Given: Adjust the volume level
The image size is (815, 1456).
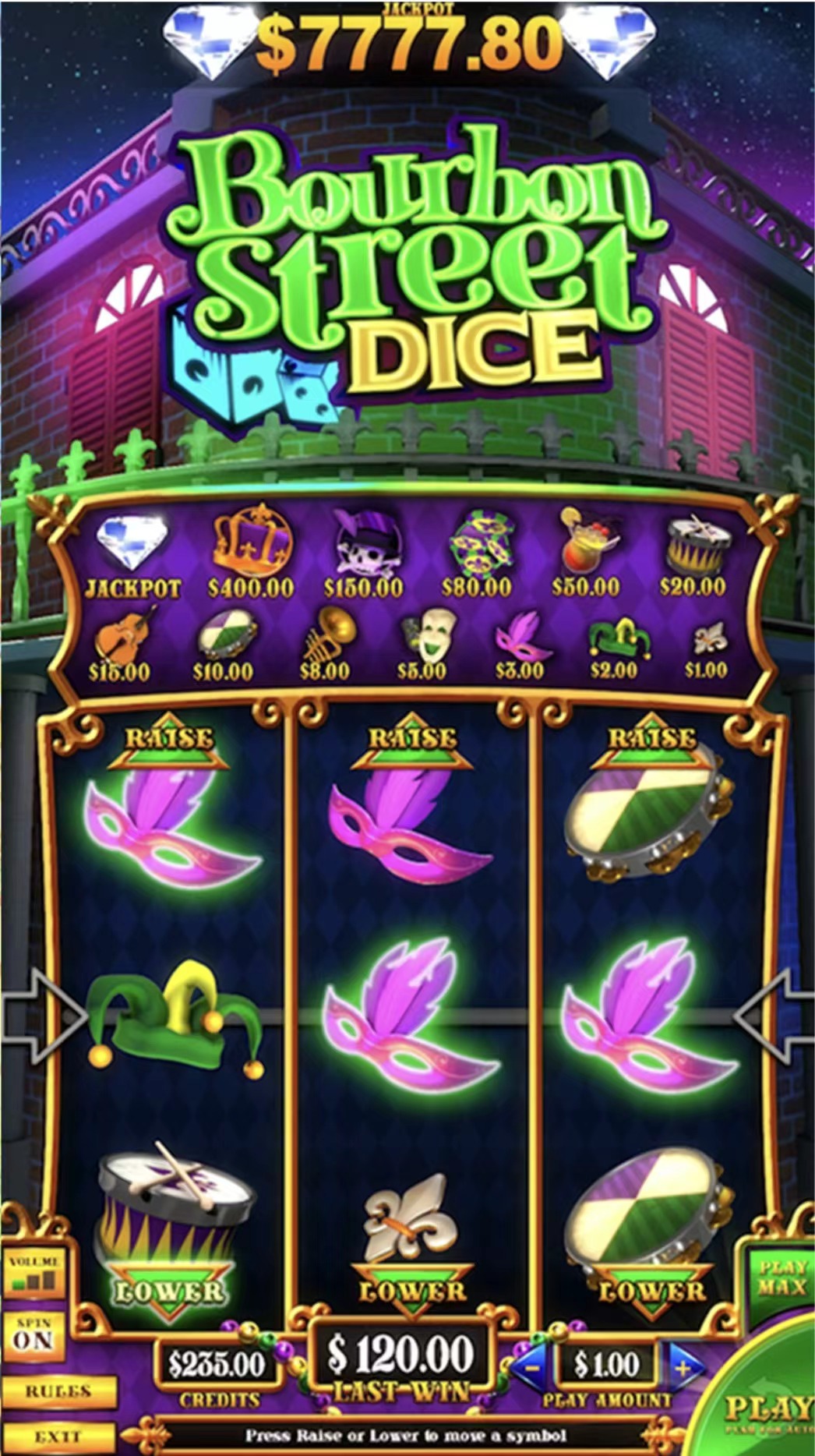Looking at the screenshot, I should [34, 1274].
